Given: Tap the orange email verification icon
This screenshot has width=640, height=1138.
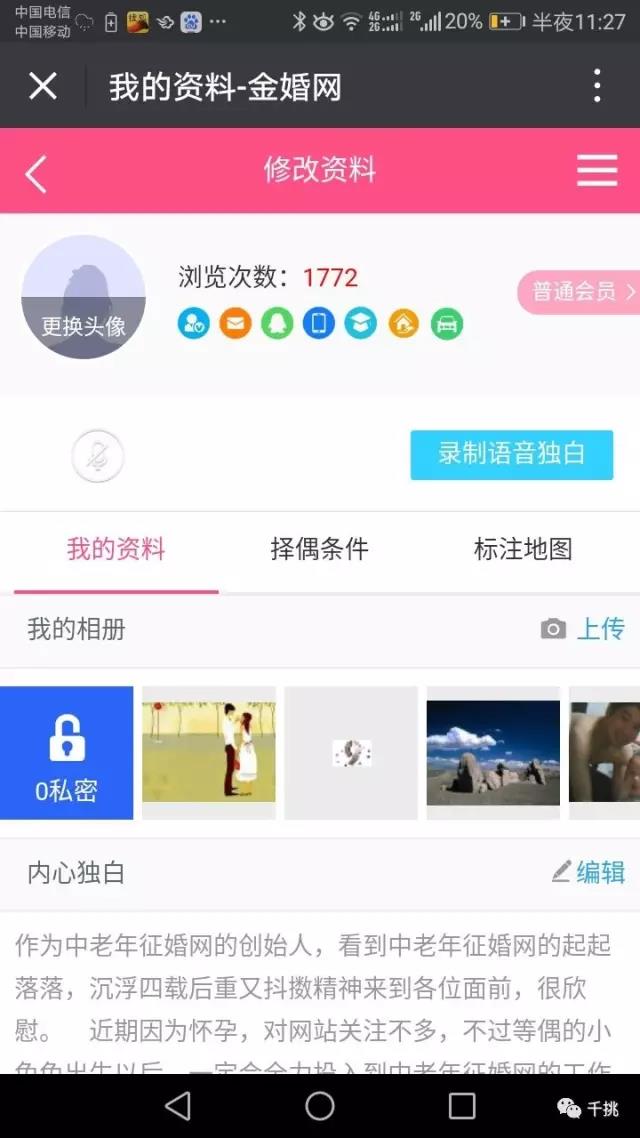Looking at the screenshot, I should click(x=235, y=323).
